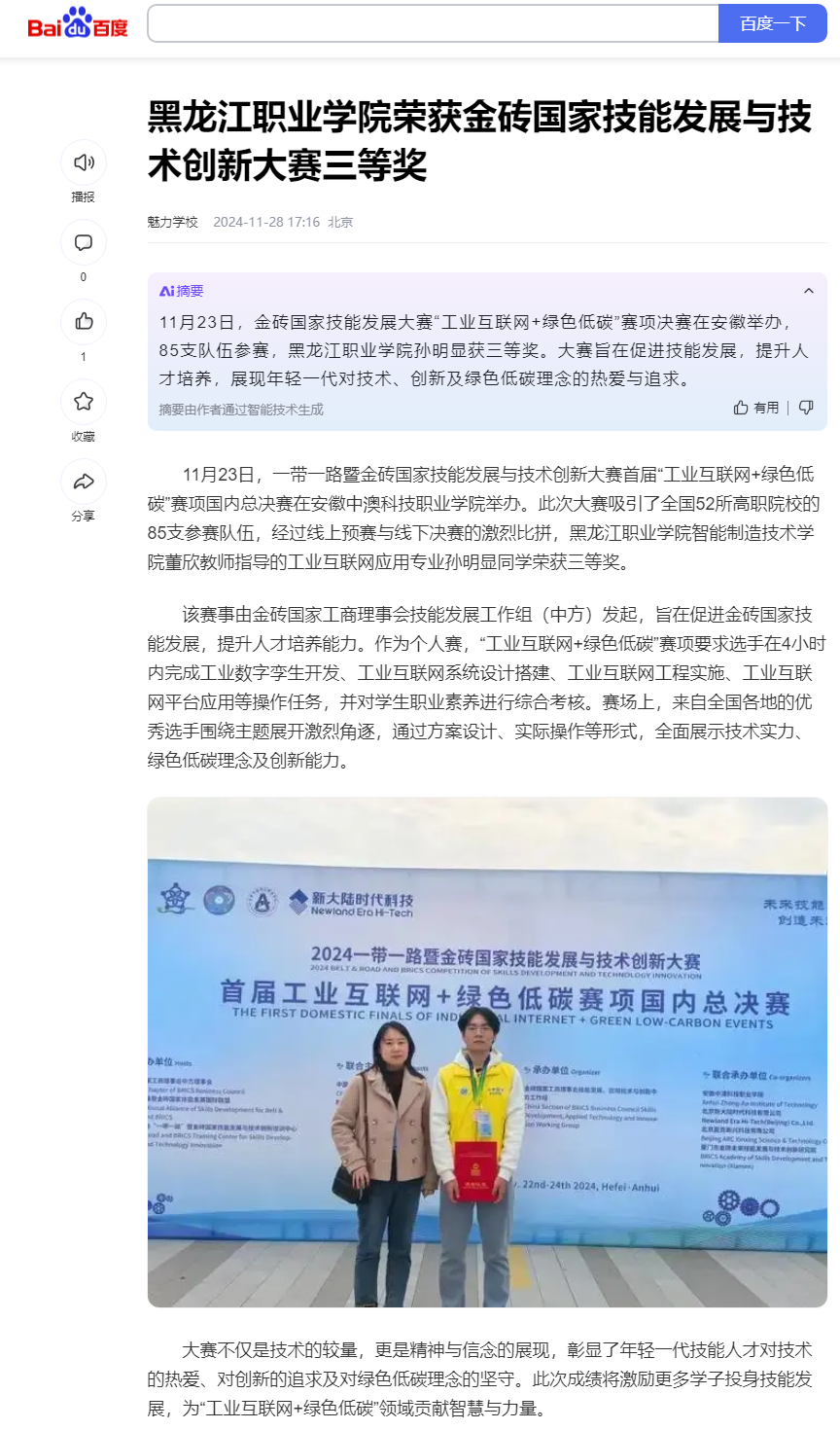Like the article with the thumbs-up
840x1430 pixels.
[84, 321]
